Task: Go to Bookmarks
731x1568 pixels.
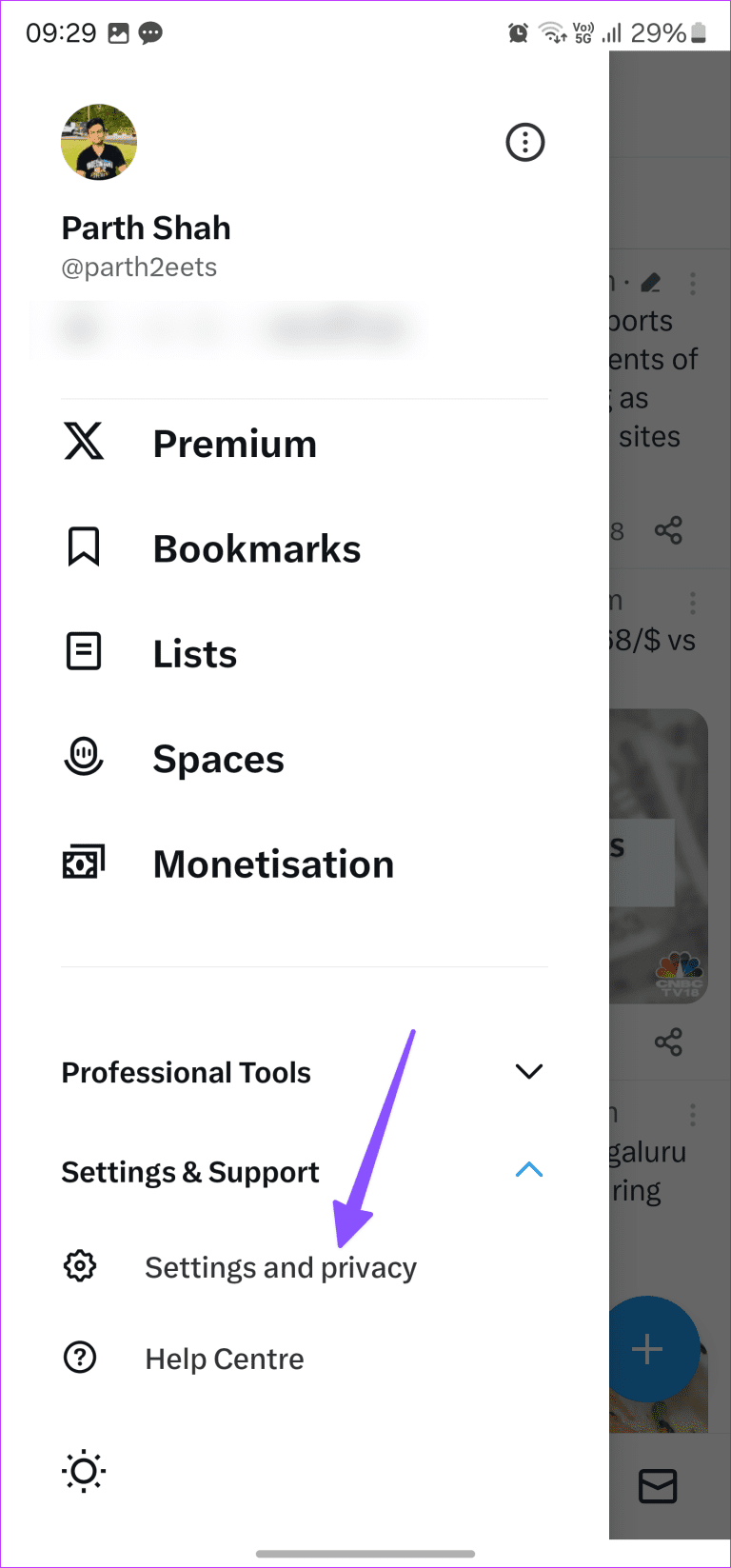Action: [256, 549]
